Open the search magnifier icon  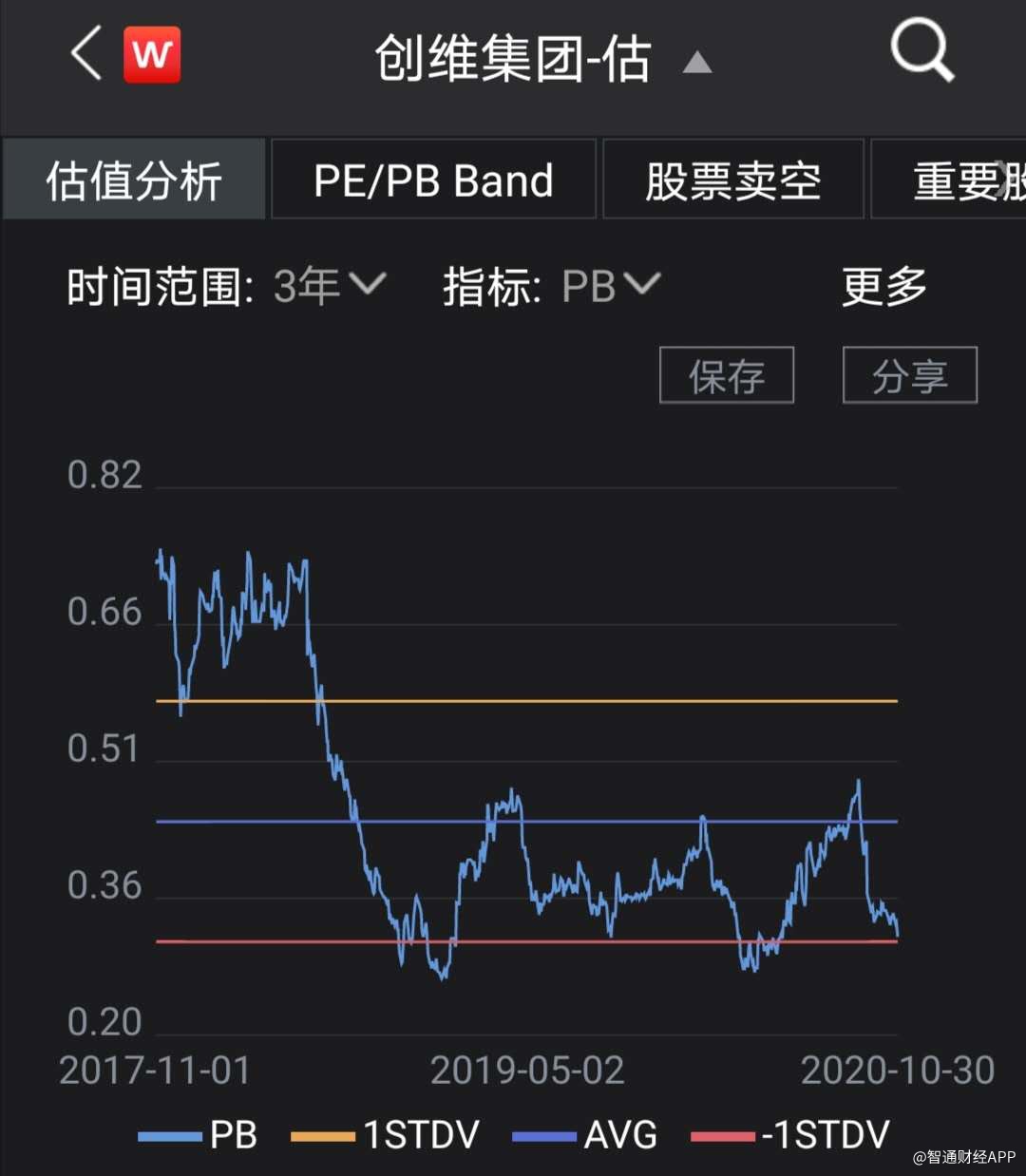921,51
